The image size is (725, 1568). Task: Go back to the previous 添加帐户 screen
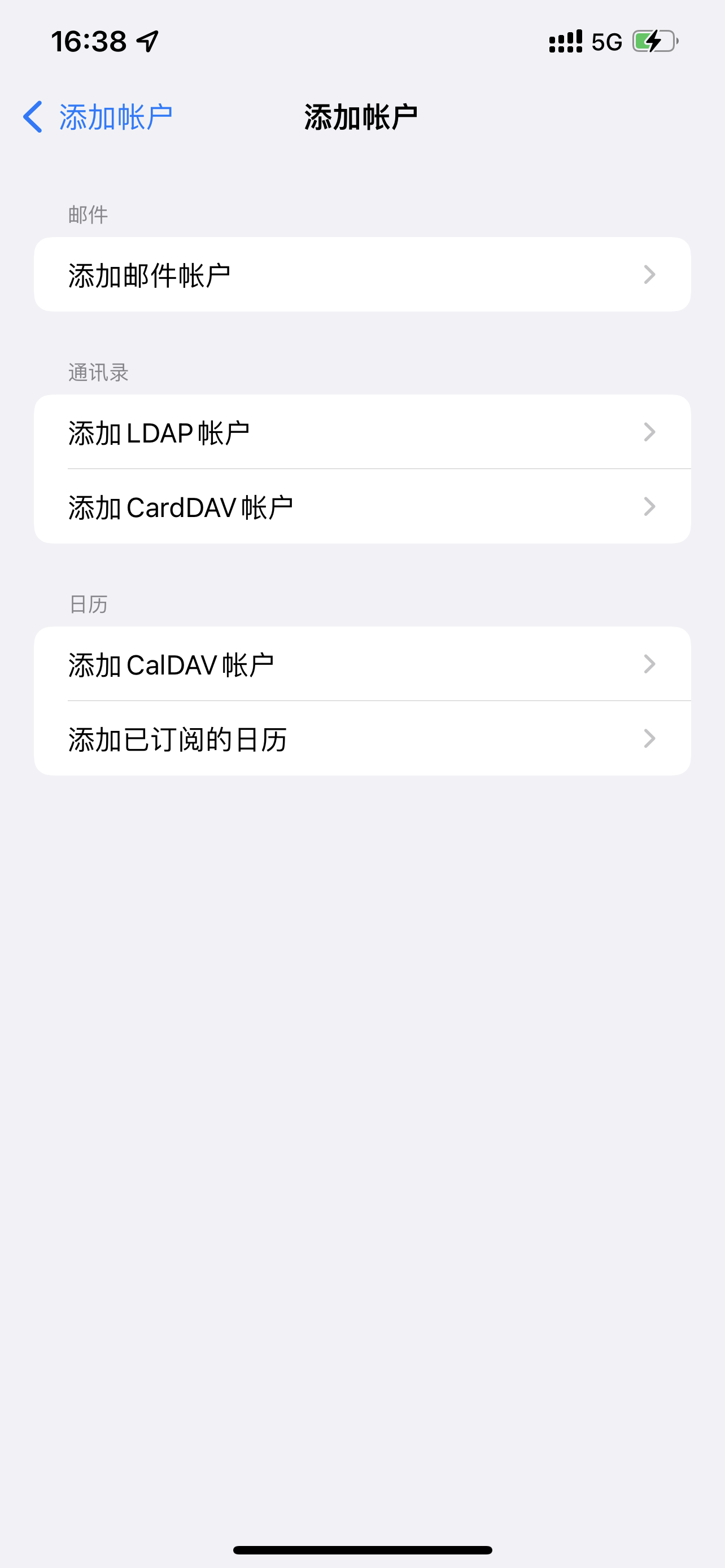(97, 117)
